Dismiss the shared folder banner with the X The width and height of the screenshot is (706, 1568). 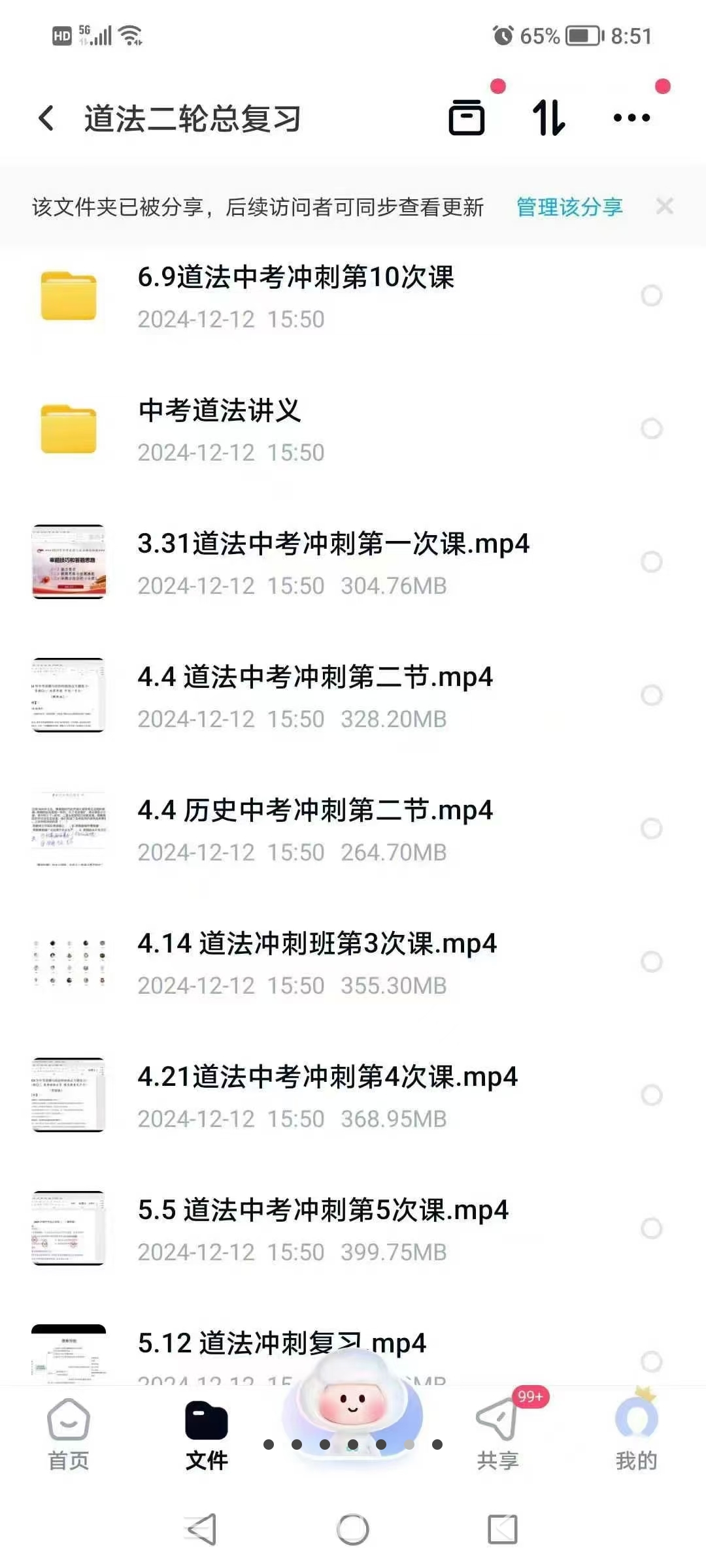(x=665, y=206)
